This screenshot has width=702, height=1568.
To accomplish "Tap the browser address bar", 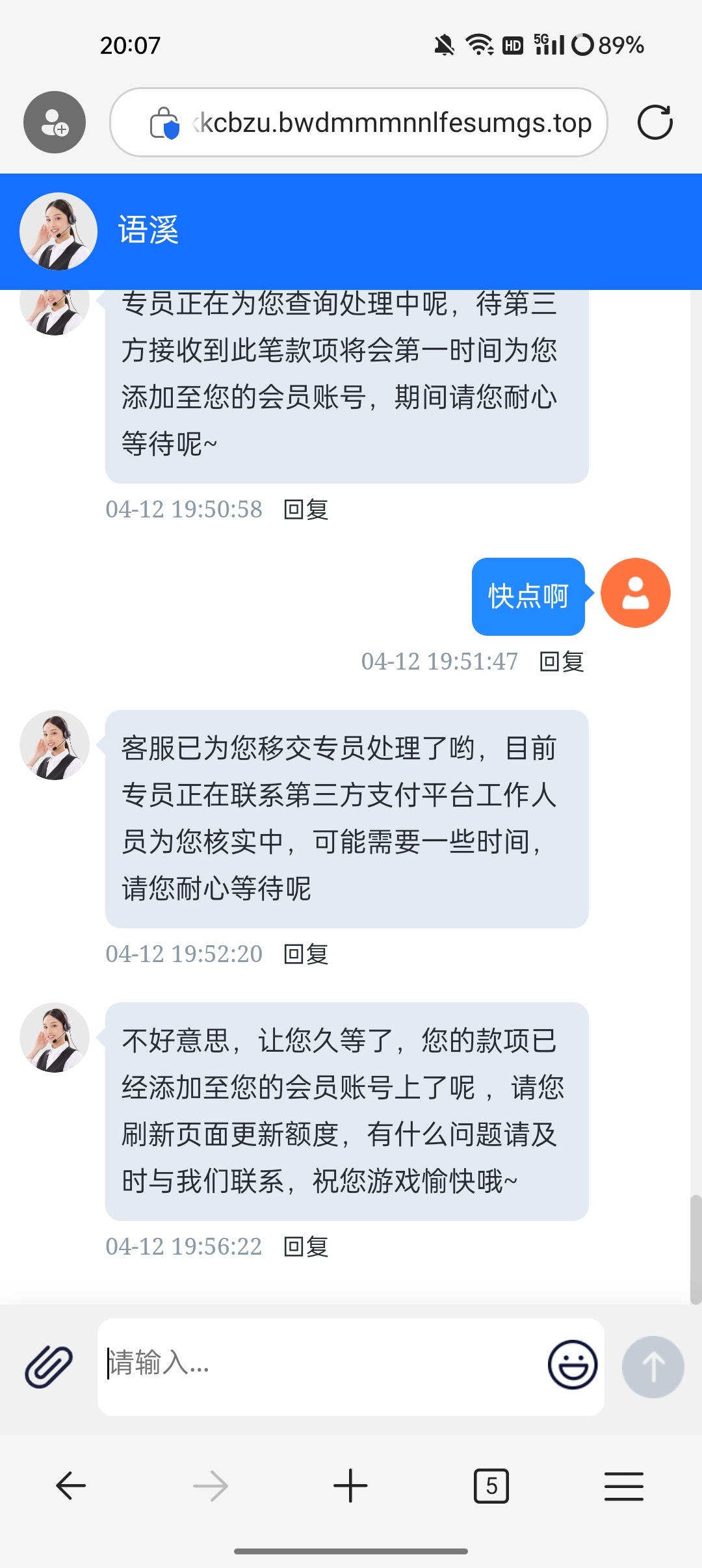I will coord(390,122).
